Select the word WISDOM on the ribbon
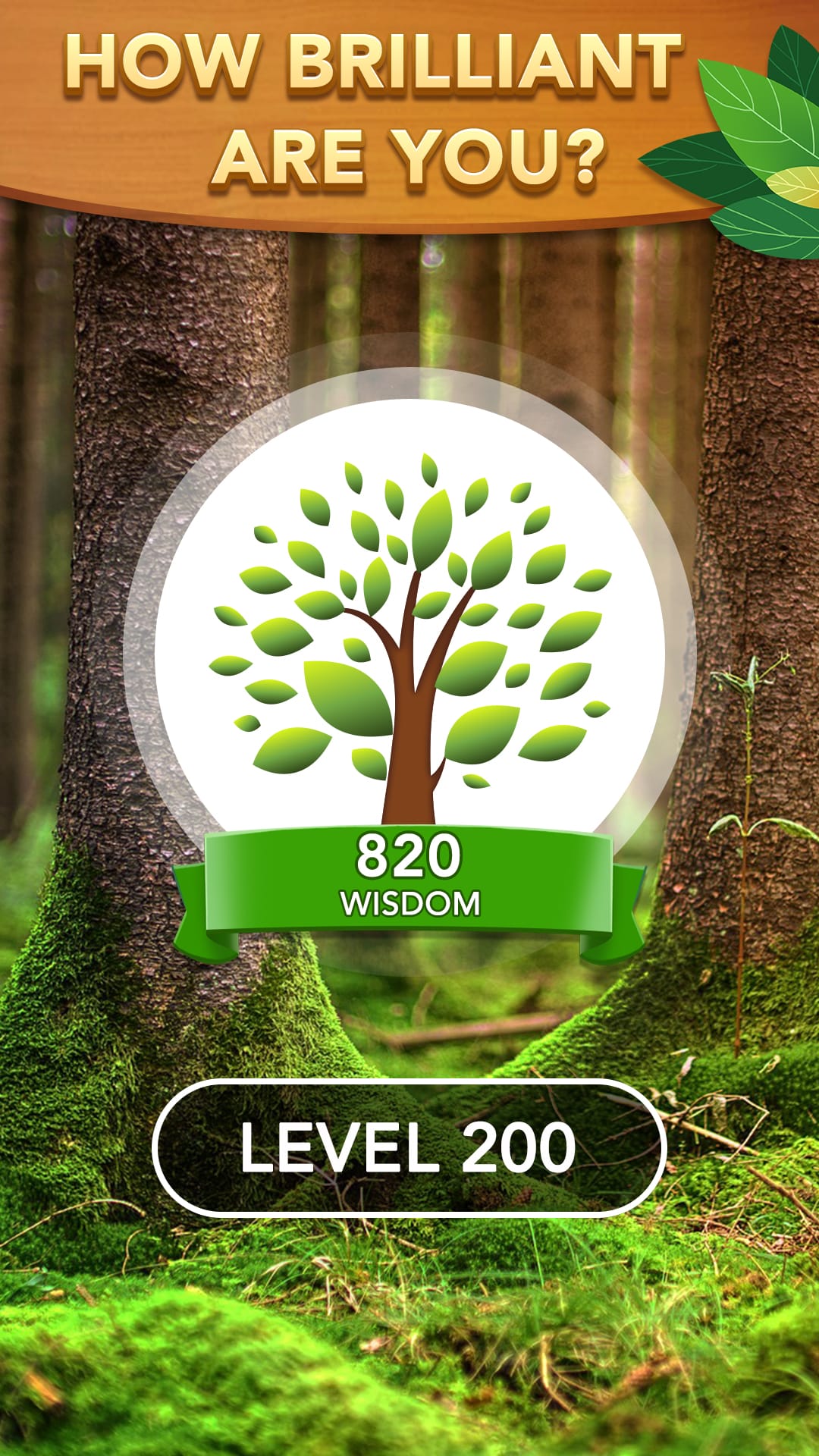This screenshot has width=819, height=1456. click(409, 902)
